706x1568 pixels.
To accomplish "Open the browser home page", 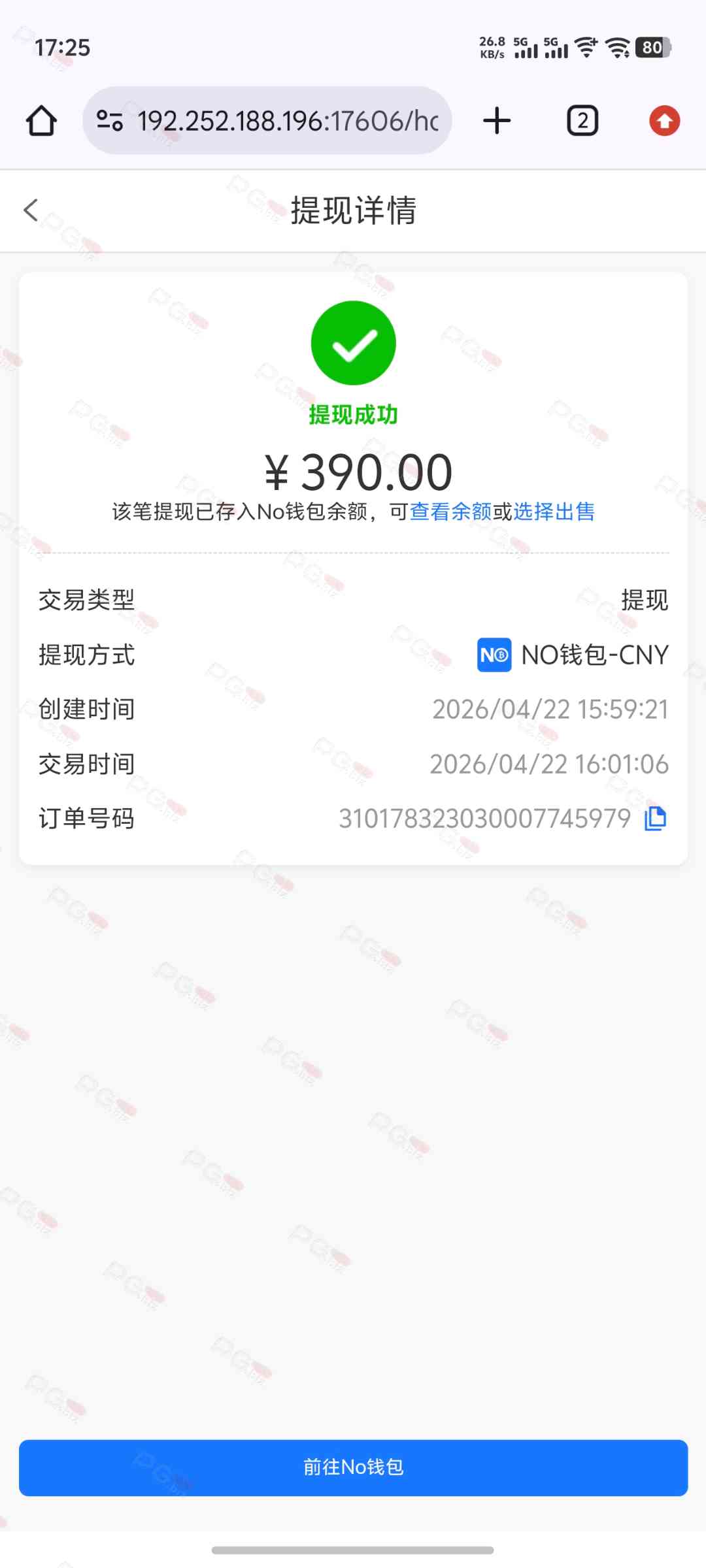I will point(41,121).
